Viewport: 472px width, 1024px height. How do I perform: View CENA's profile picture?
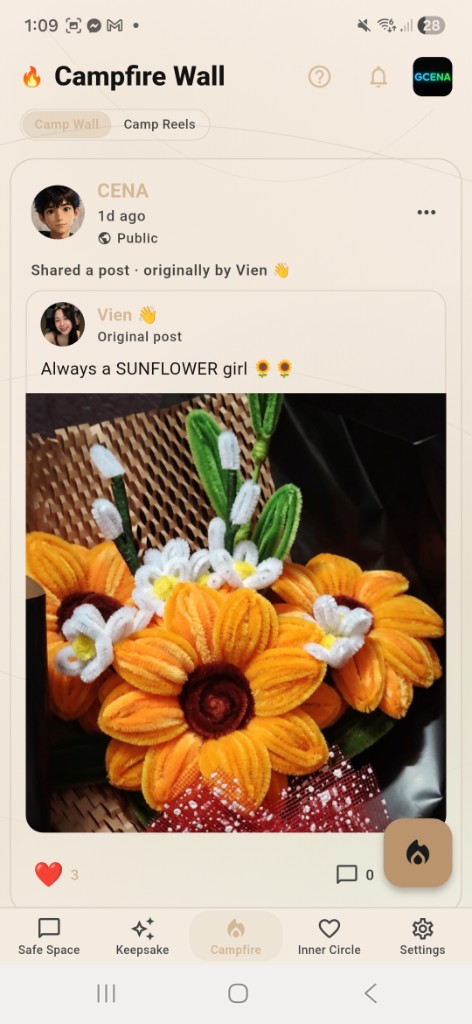coord(58,212)
